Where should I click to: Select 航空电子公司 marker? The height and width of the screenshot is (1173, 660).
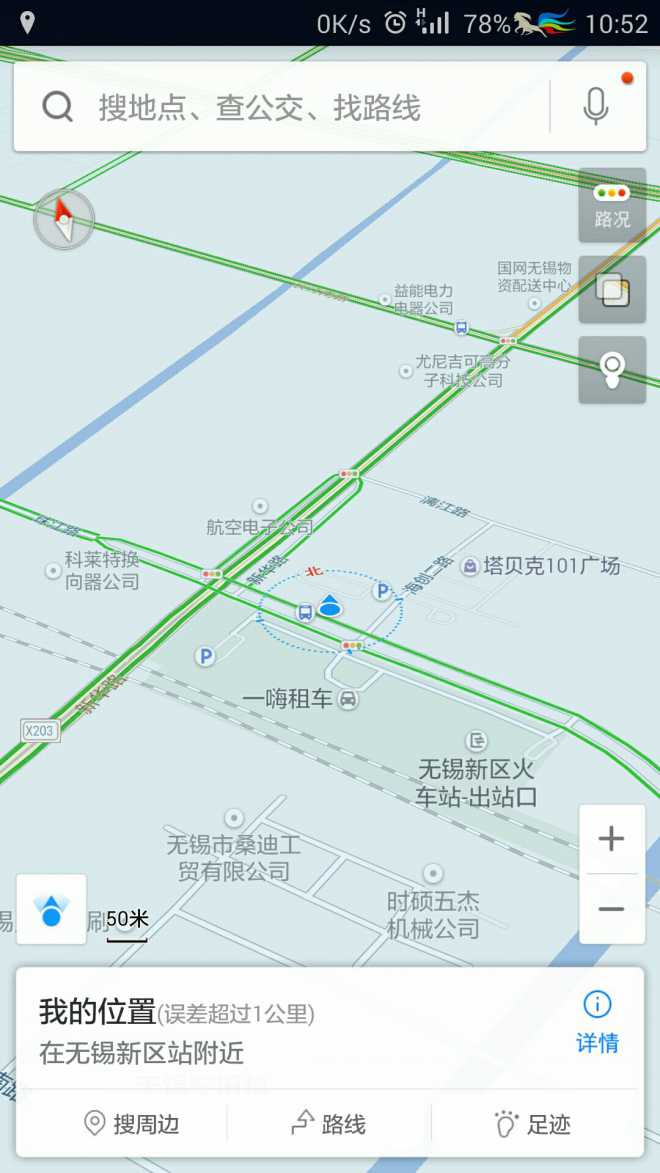[260, 518]
